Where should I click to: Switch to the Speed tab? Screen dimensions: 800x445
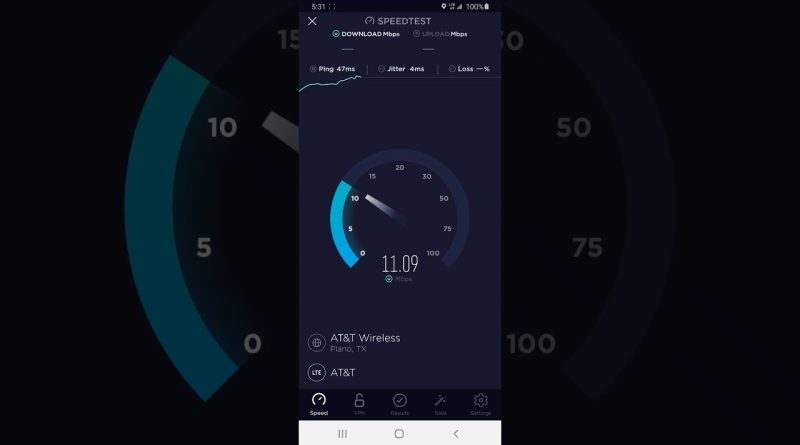pyautogui.click(x=319, y=403)
